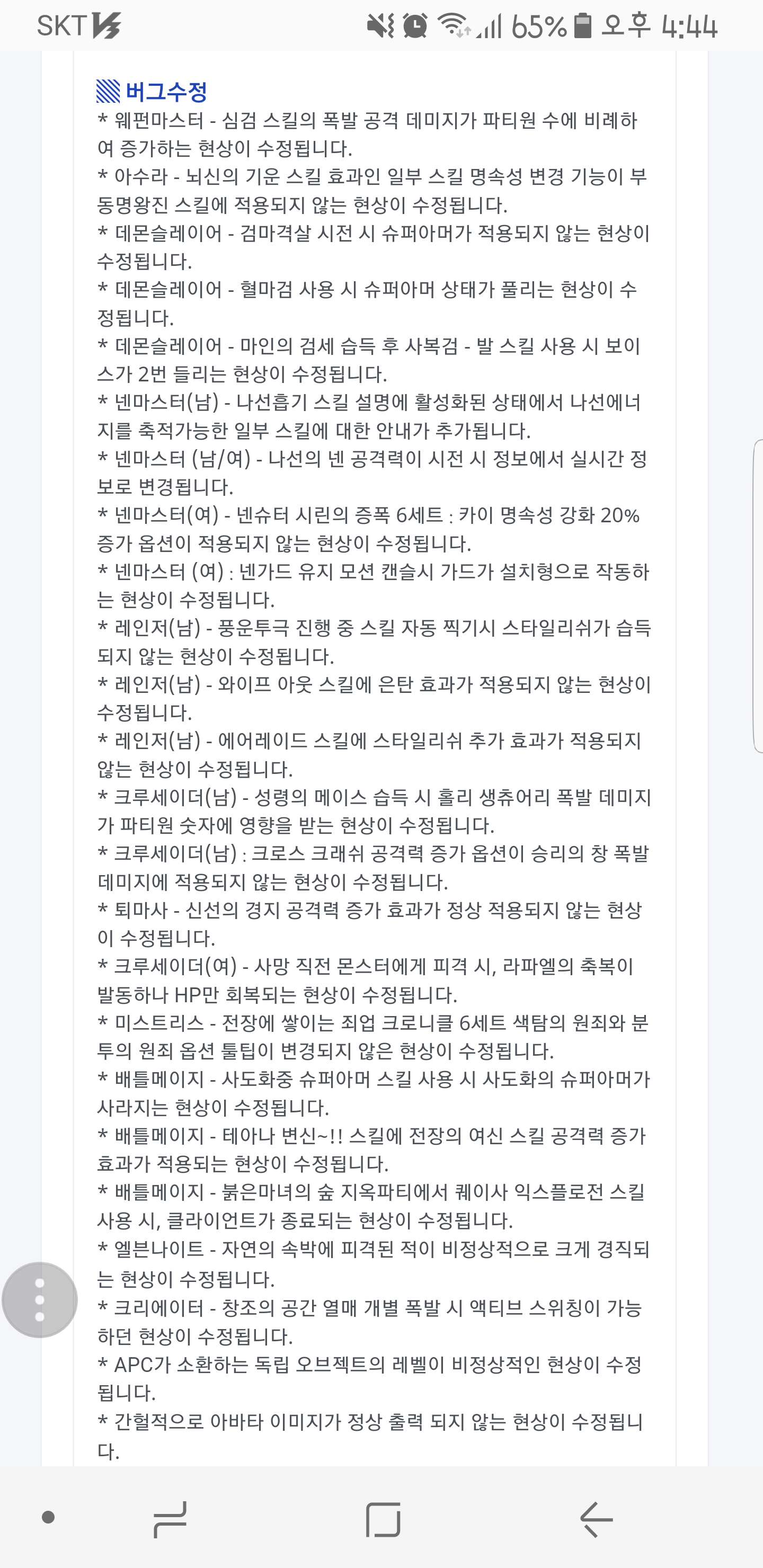Open the recent apps view

click(x=170, y=1520)
